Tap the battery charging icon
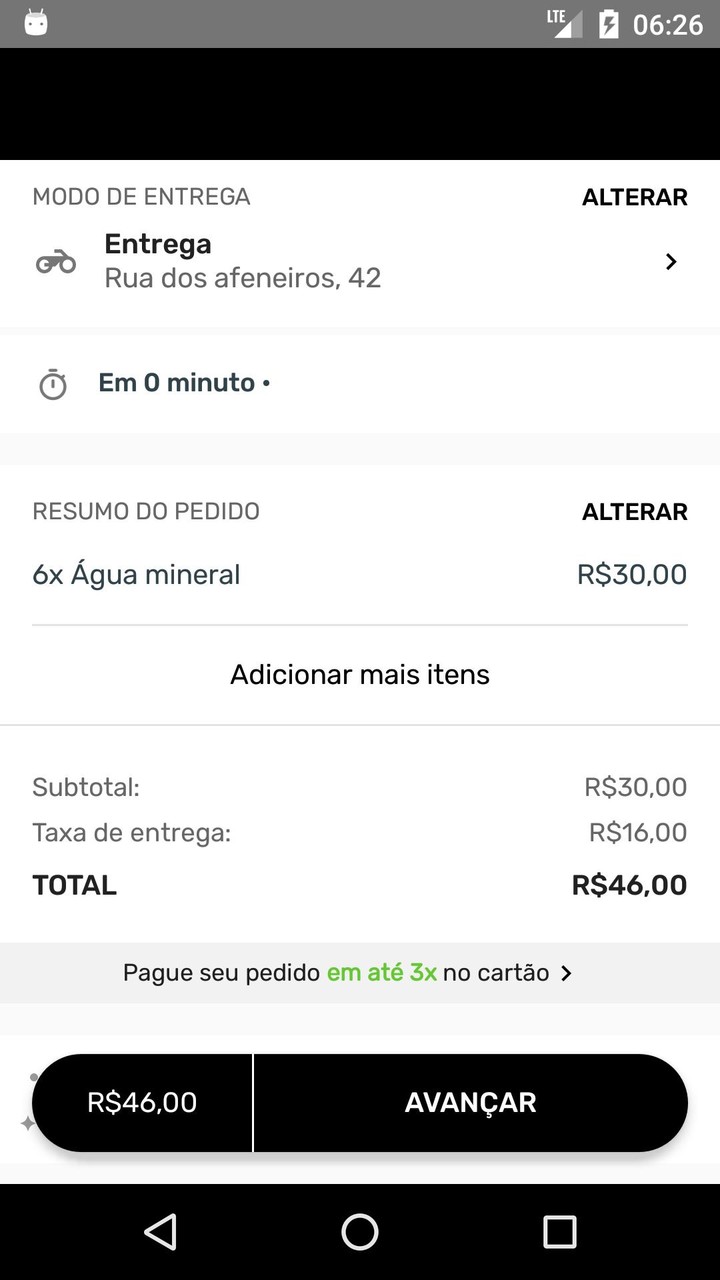This screenshot has height=1280, width=720. coord(608,23)
